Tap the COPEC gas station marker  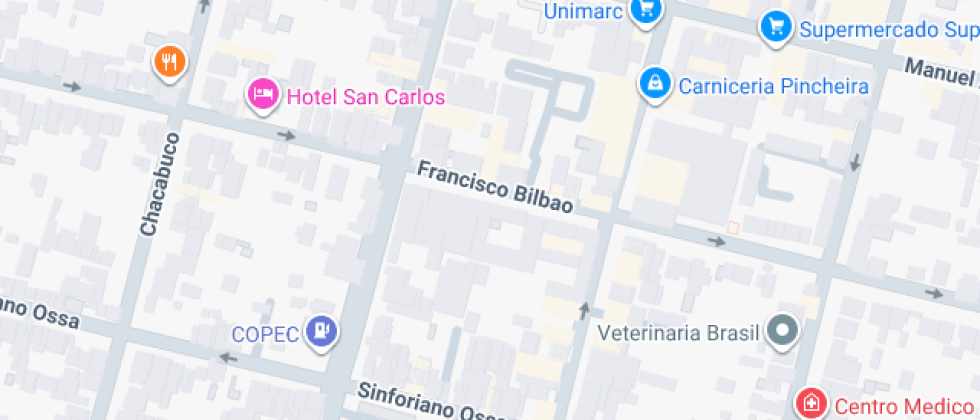point(322,330)
